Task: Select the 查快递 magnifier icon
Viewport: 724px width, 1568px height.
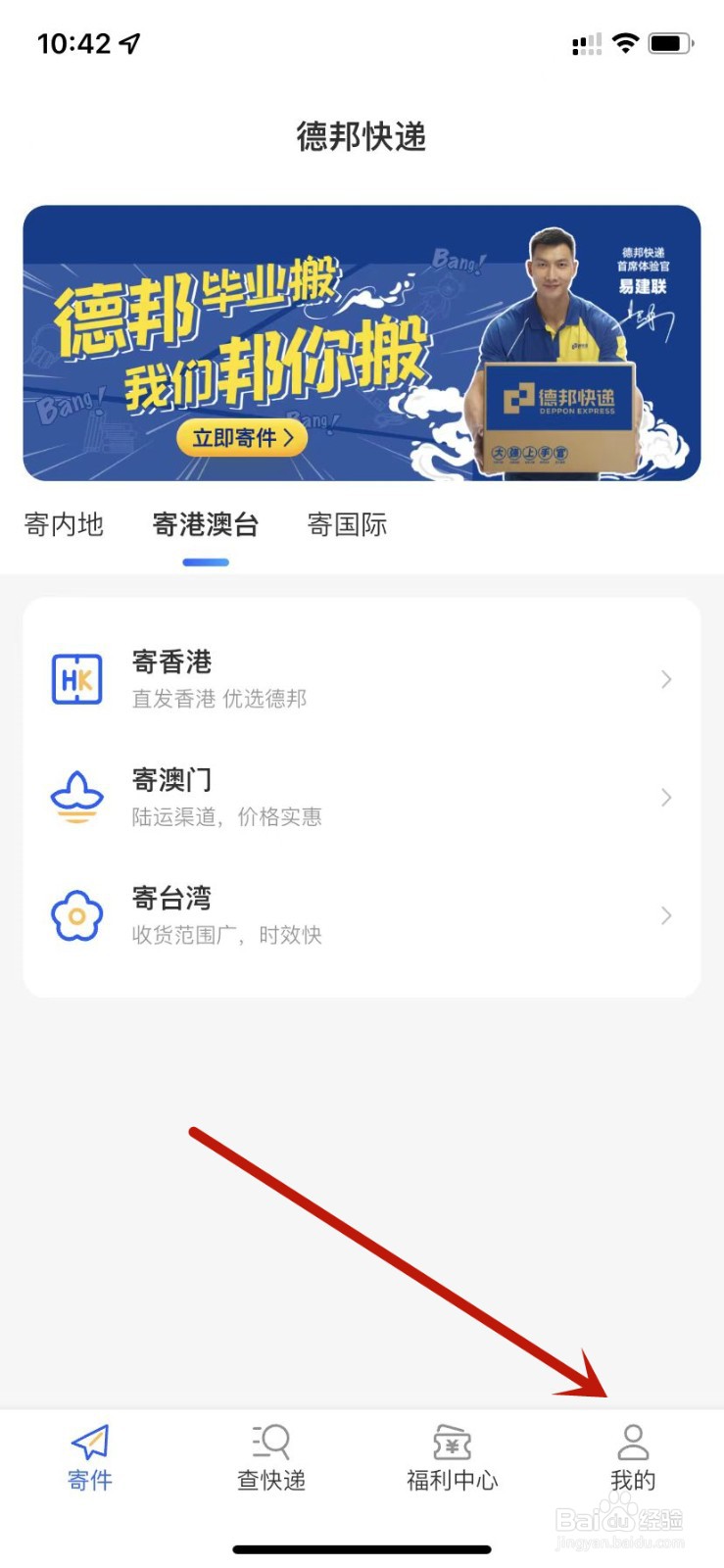Action: click(x=270, y=1441)
